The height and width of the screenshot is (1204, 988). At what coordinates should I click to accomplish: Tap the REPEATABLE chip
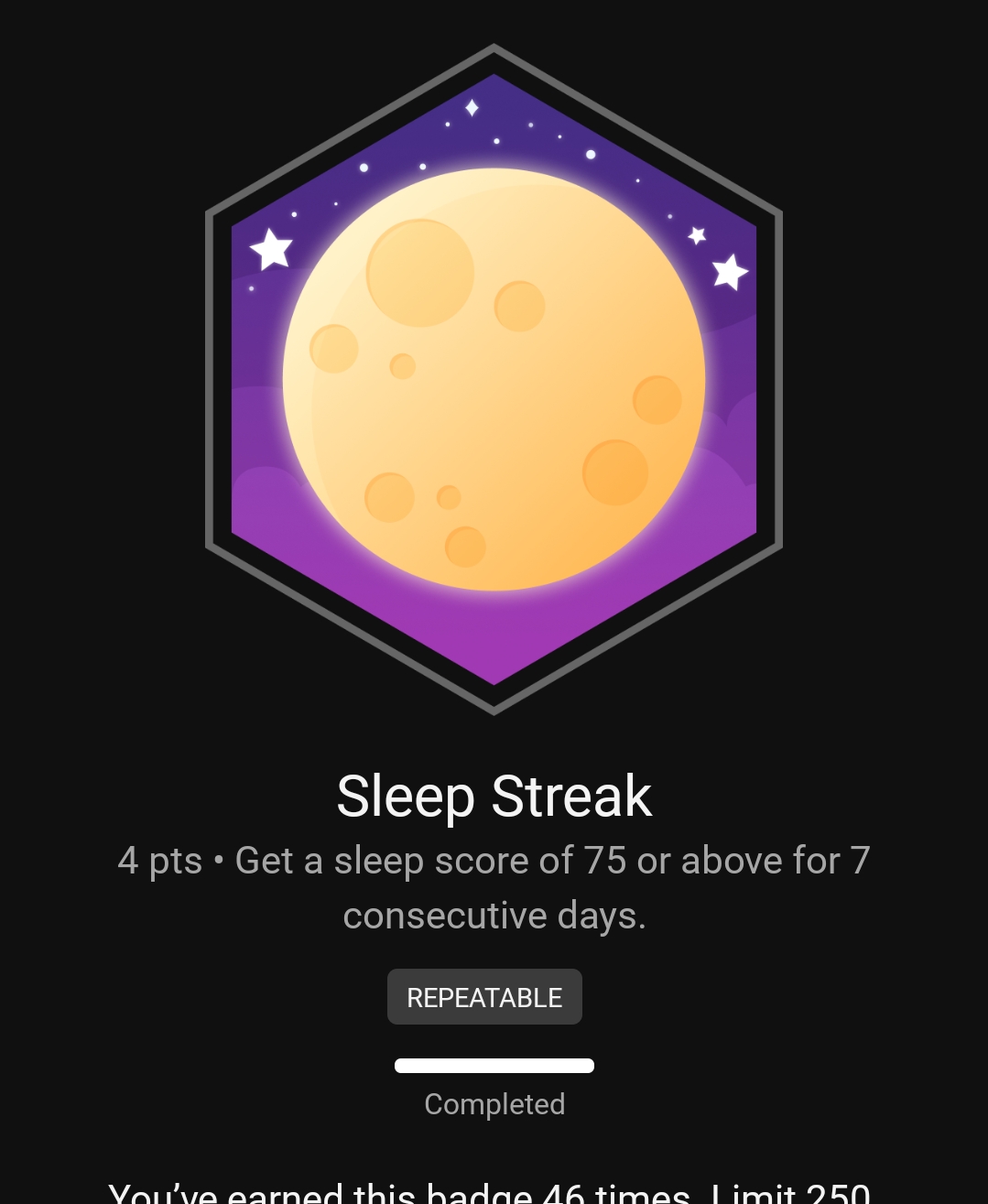[x=484, y=997]
